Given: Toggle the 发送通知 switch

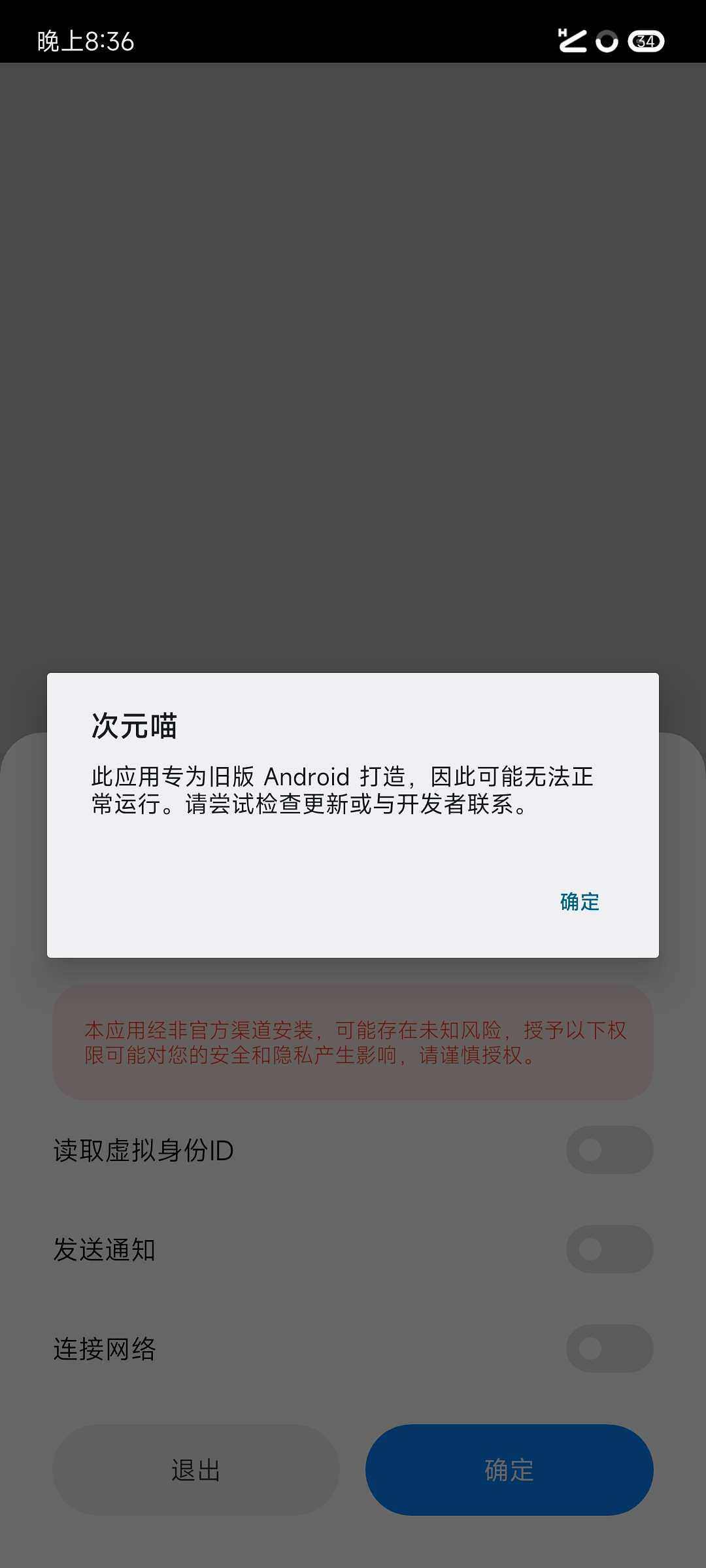Looking at the screenshot, I should (x=609, y=1249).
